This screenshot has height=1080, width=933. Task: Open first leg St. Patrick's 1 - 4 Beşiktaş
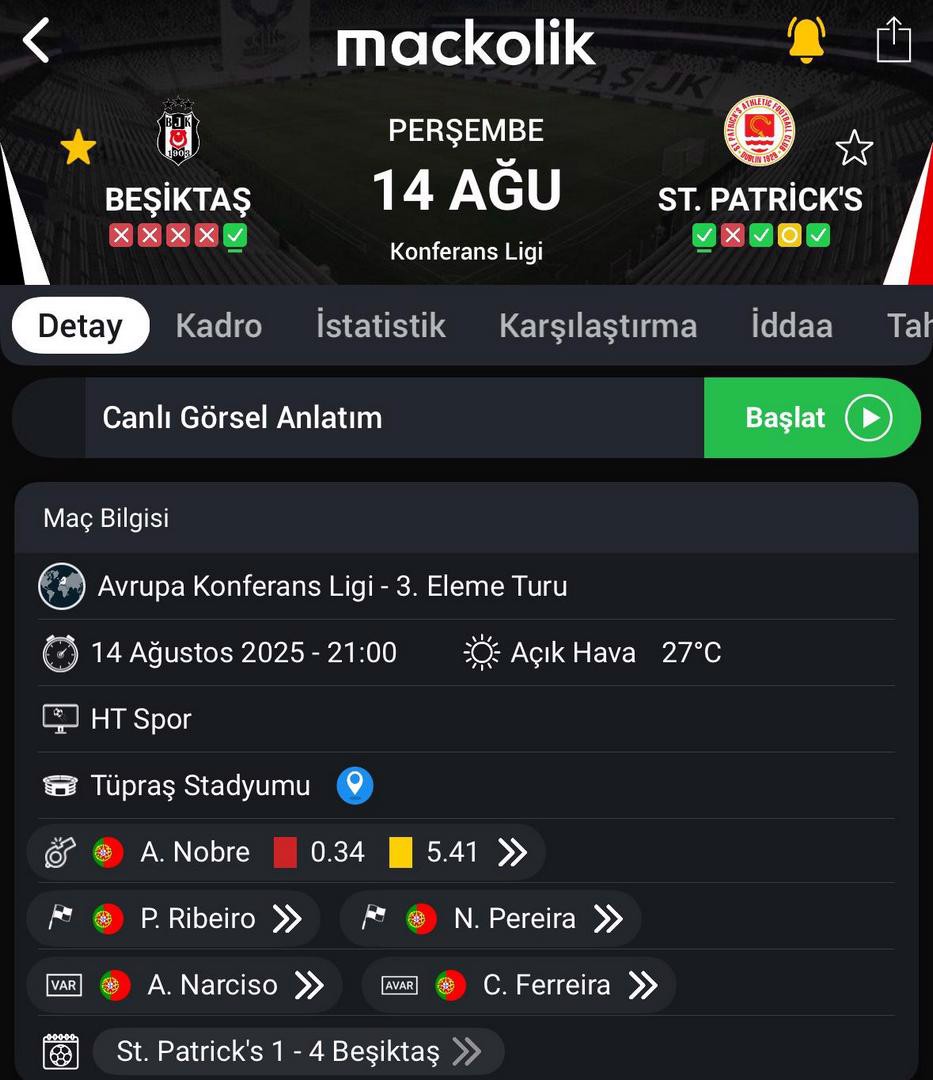pyautogui.click(x=298, y=1051)
